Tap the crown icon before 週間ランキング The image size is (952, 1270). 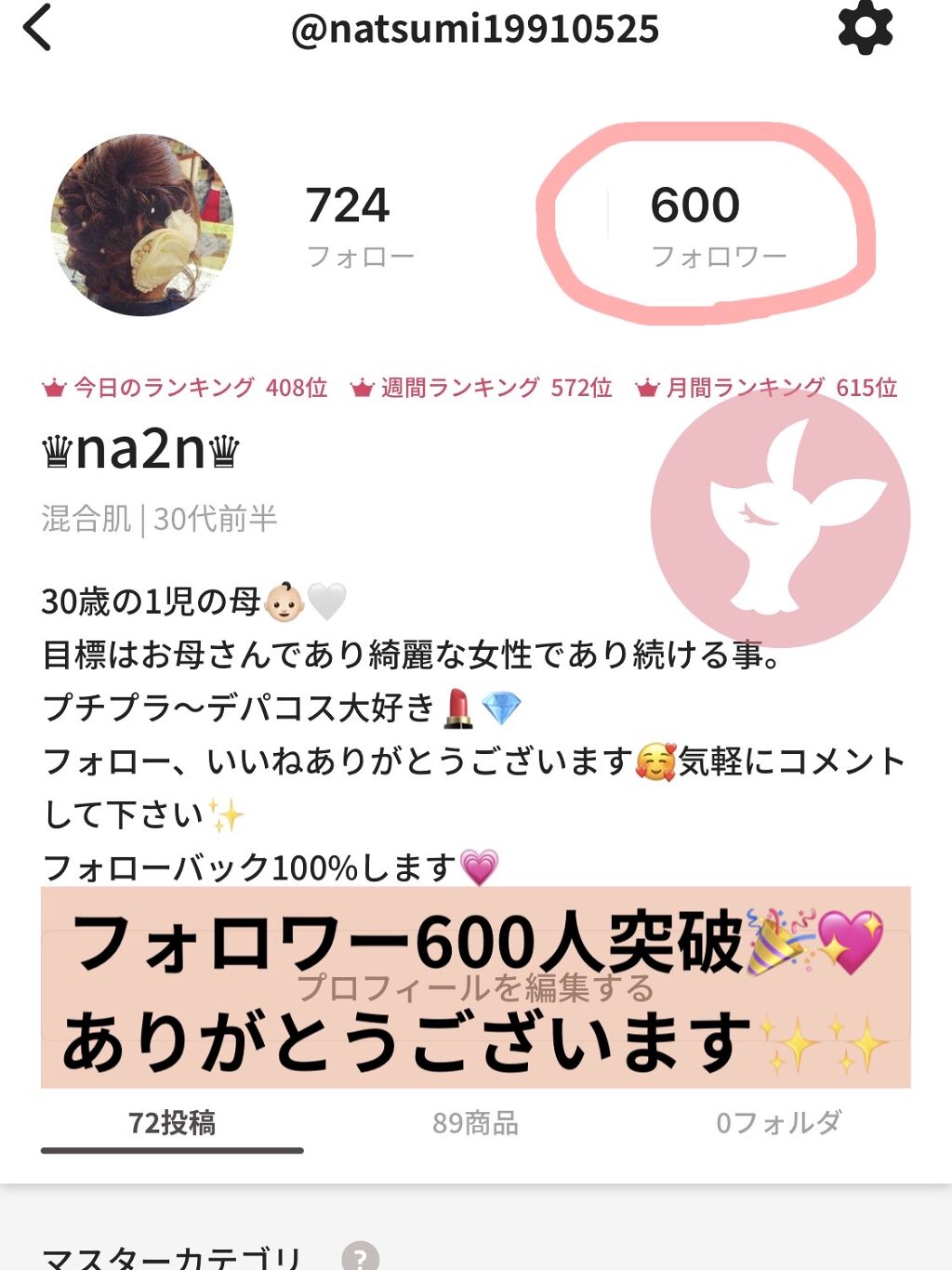tap(363, 389)
